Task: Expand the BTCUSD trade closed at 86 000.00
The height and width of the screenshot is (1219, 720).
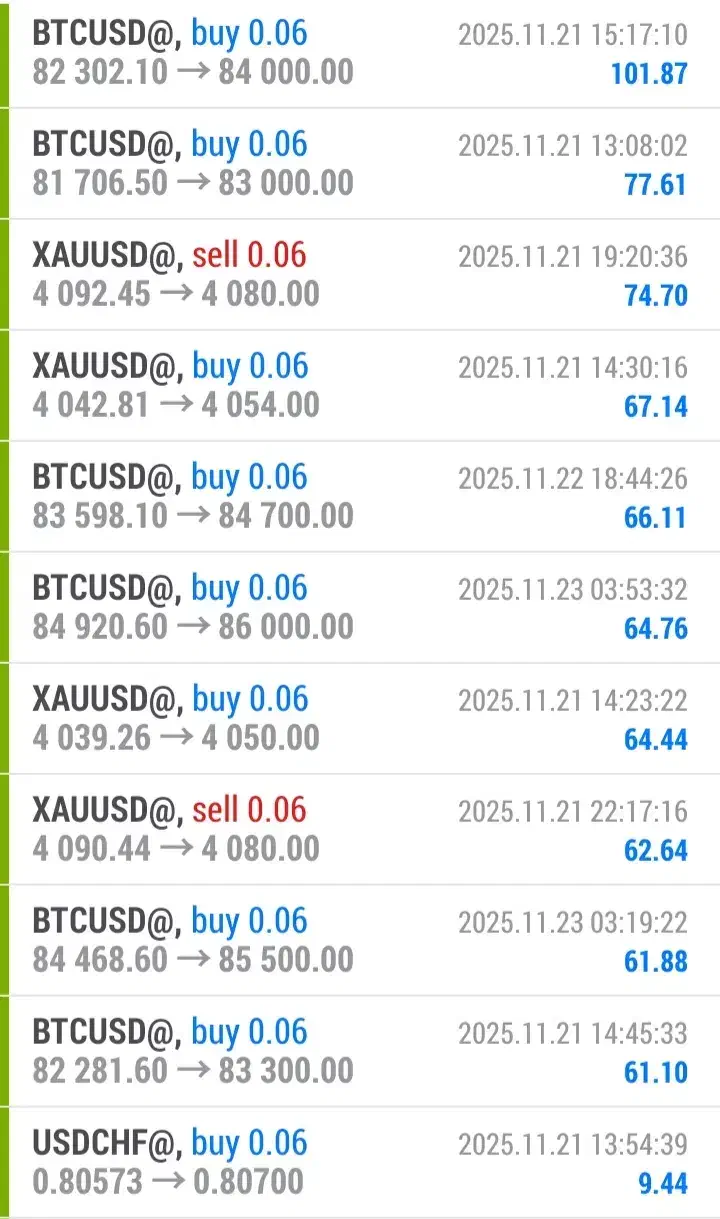Action: tap(360, 608)
